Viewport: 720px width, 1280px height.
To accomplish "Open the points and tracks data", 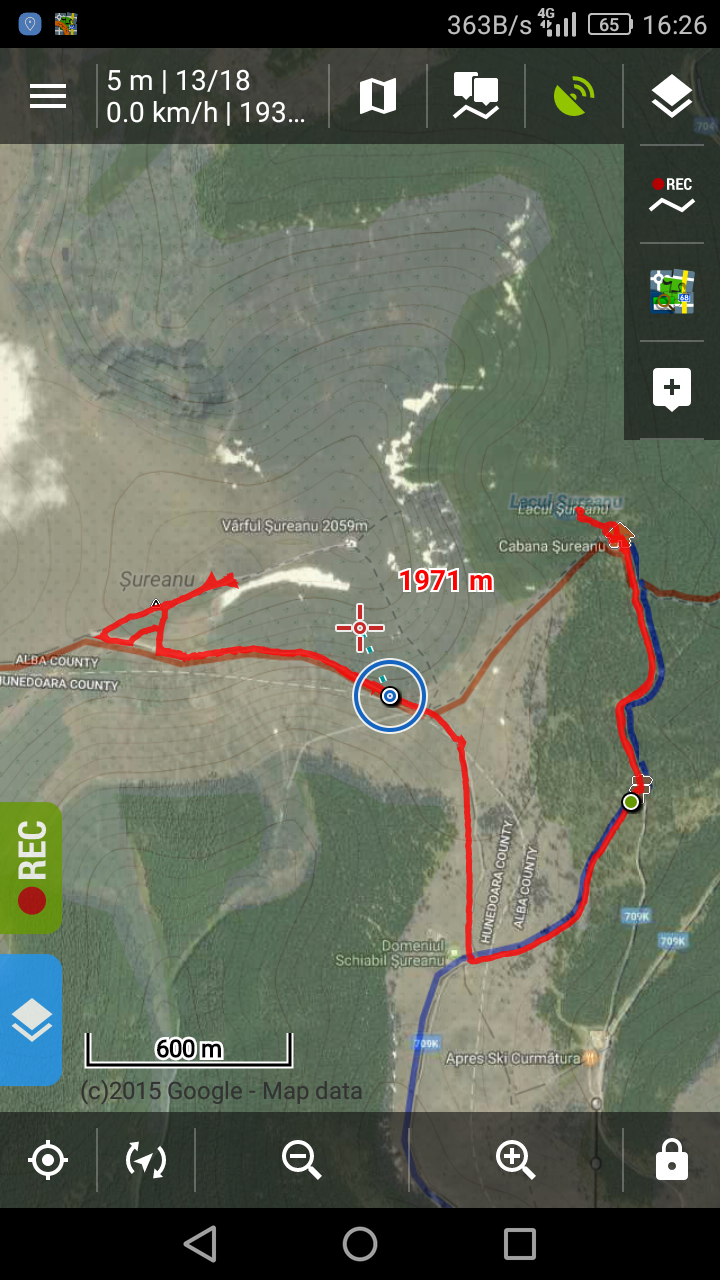I will tap(476, 96).
